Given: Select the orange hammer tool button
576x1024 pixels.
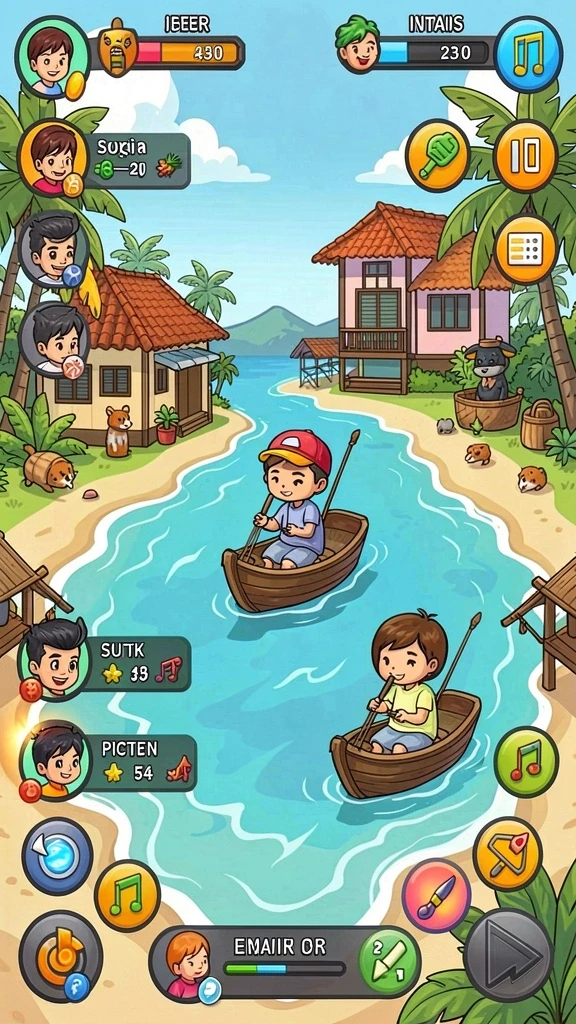Looking at the screenshot, I should (507, 854).
